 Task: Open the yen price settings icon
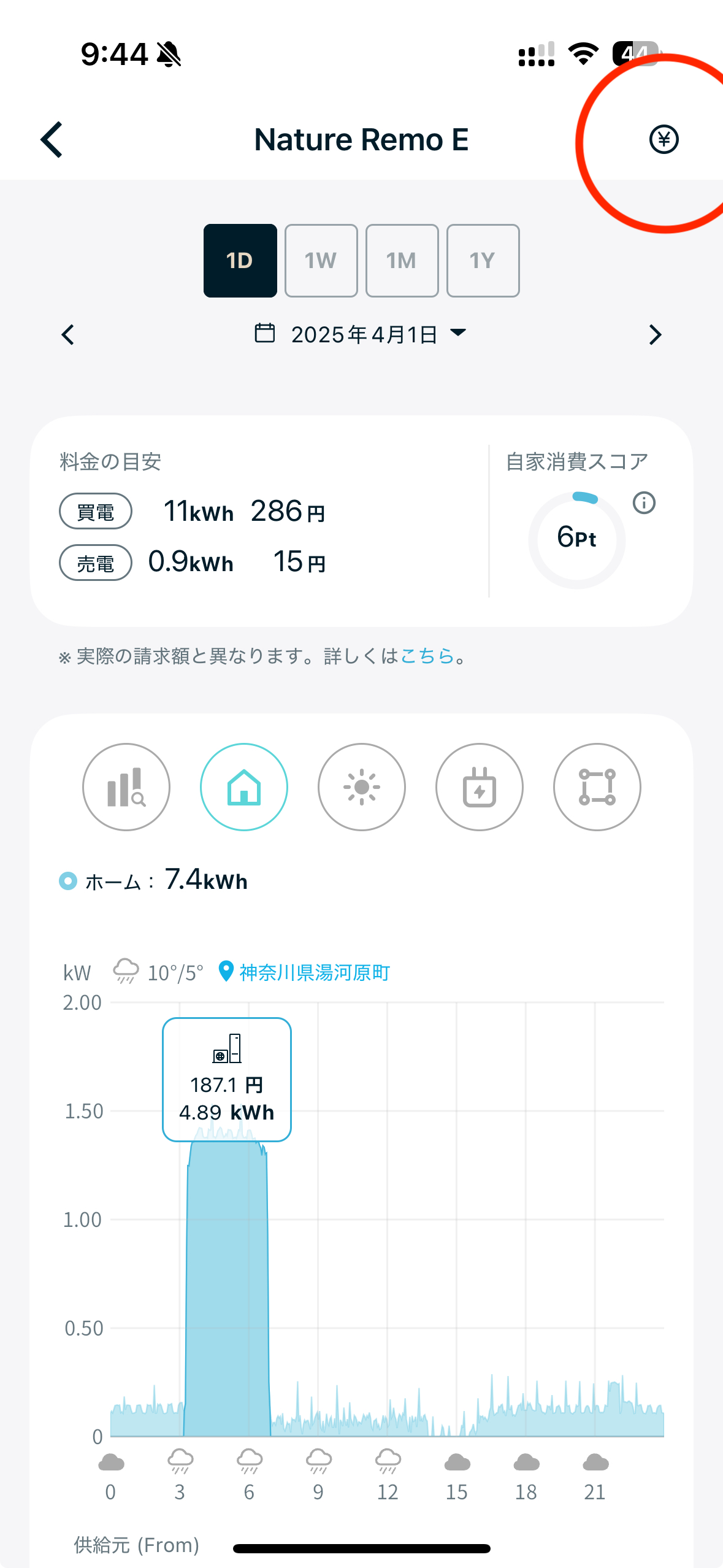664,140
